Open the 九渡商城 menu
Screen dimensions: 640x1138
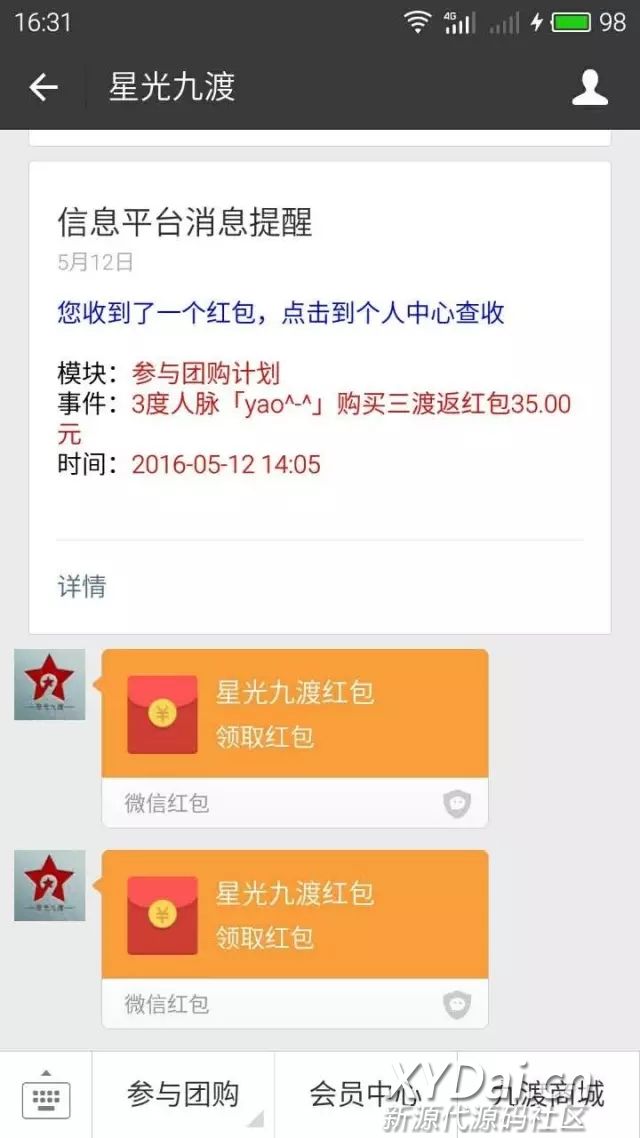pyautogui.click(x=548, y=1094)
